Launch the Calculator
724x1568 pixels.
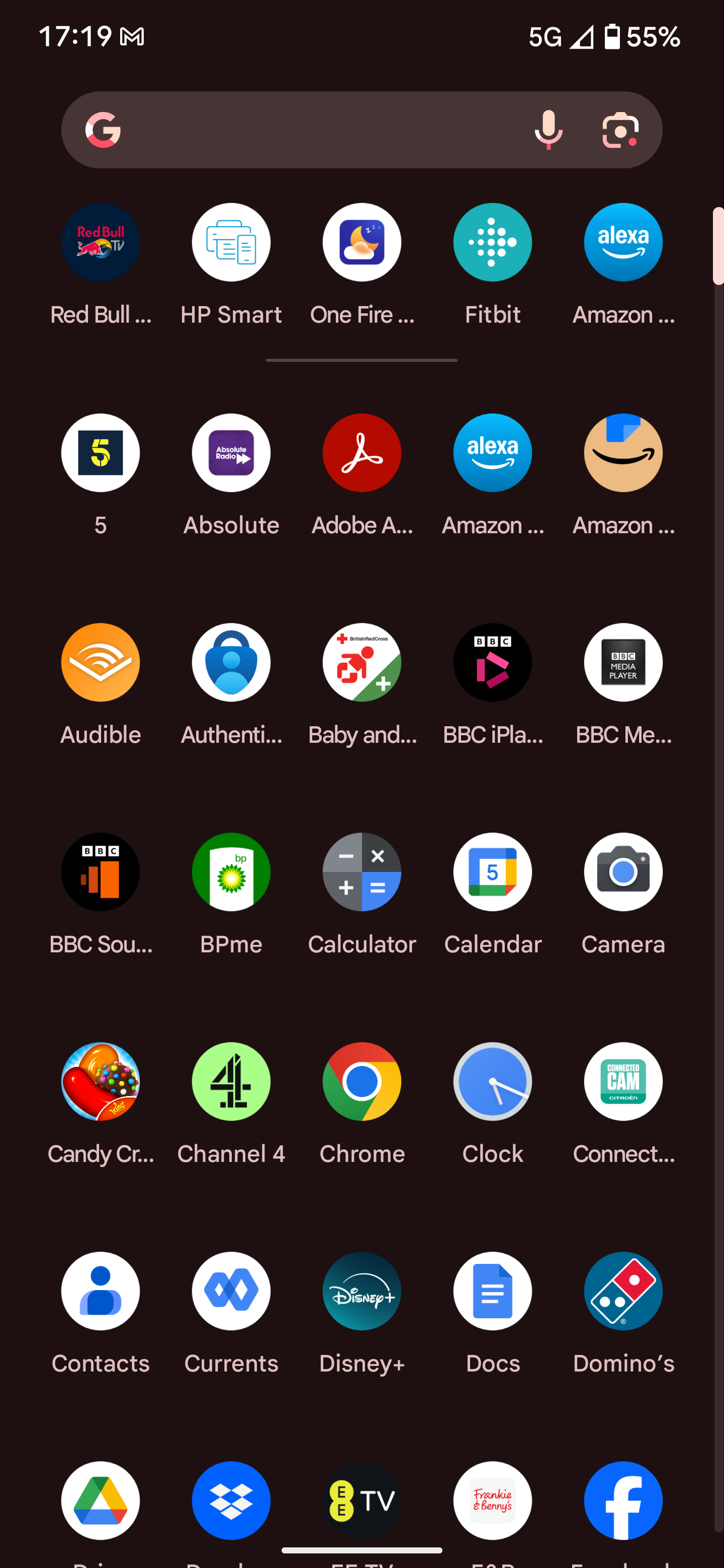click(x=361, y=871)
